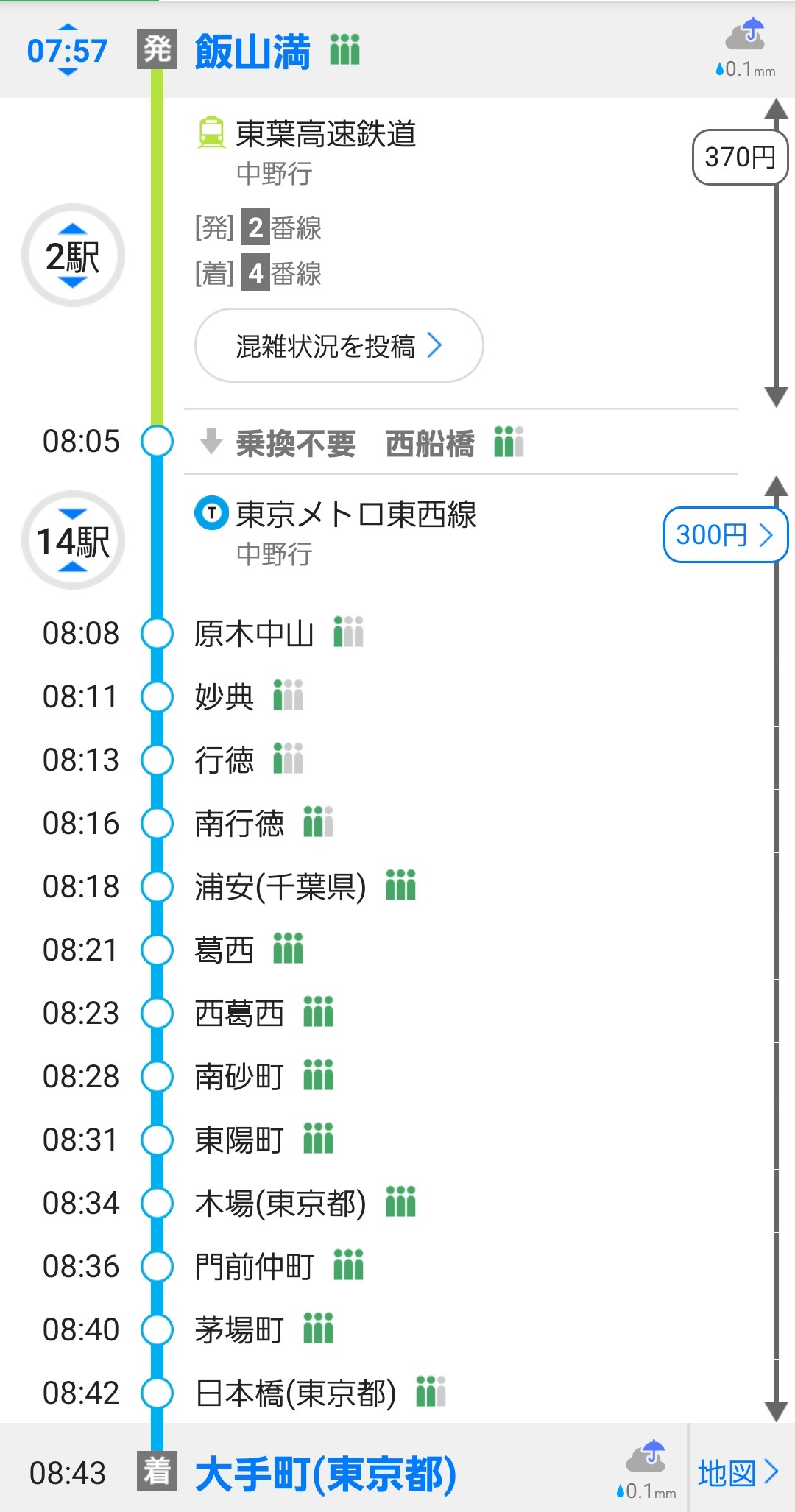View rain forecast for 大手町
The width and height of the screenshot is (795, 1512).
[646, 1471]
